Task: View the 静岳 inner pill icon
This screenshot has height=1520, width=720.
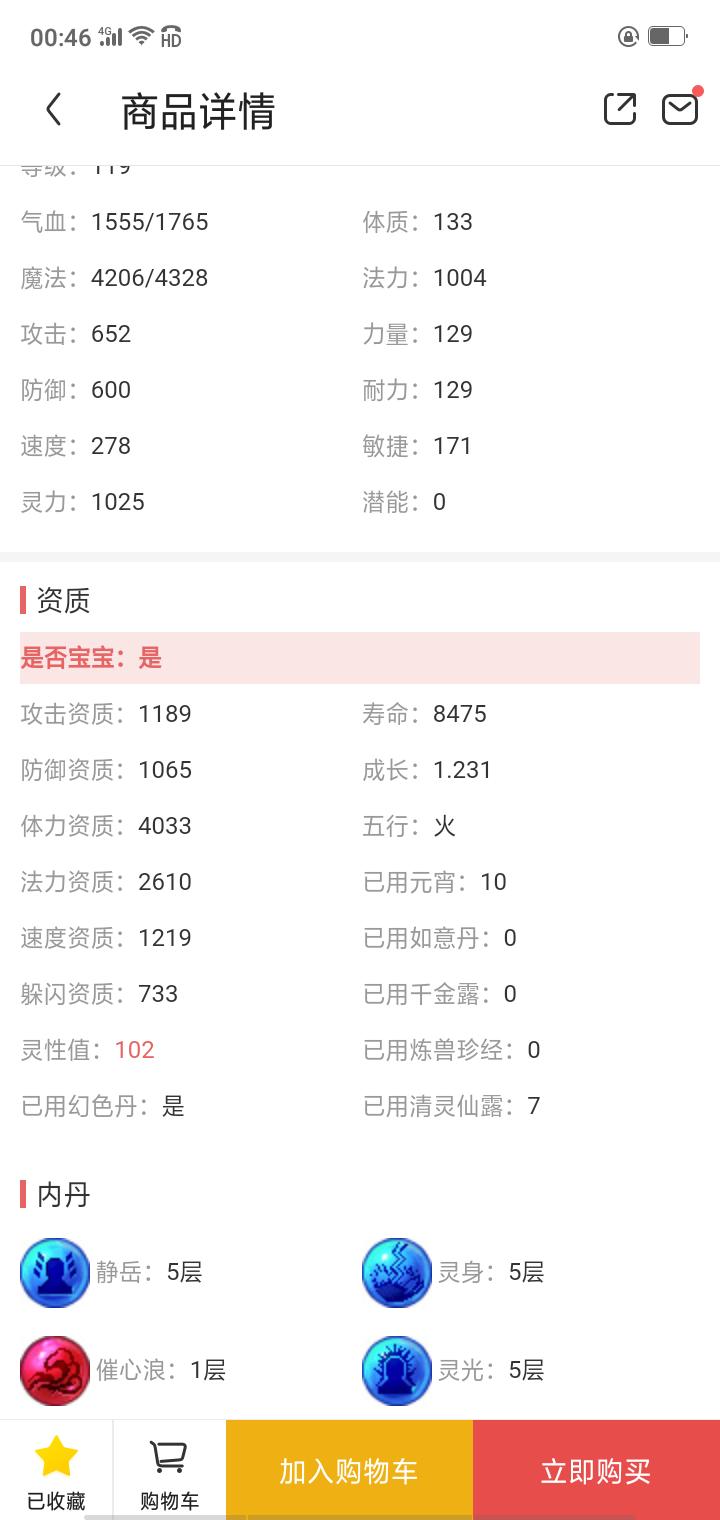Action: click(55, 1273)
